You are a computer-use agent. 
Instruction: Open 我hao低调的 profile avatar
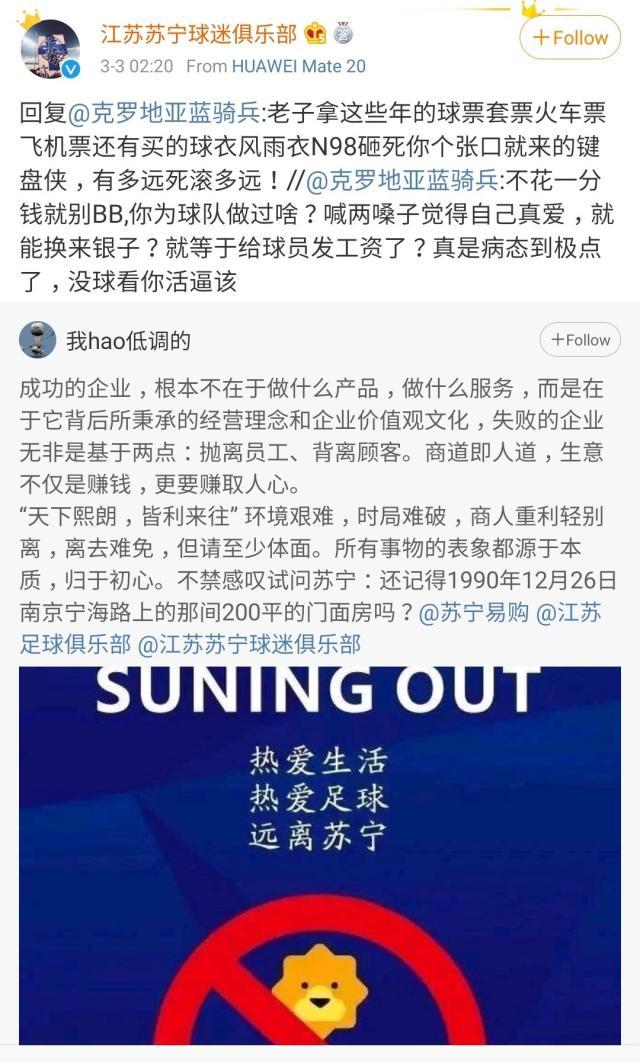click(37, 341)
